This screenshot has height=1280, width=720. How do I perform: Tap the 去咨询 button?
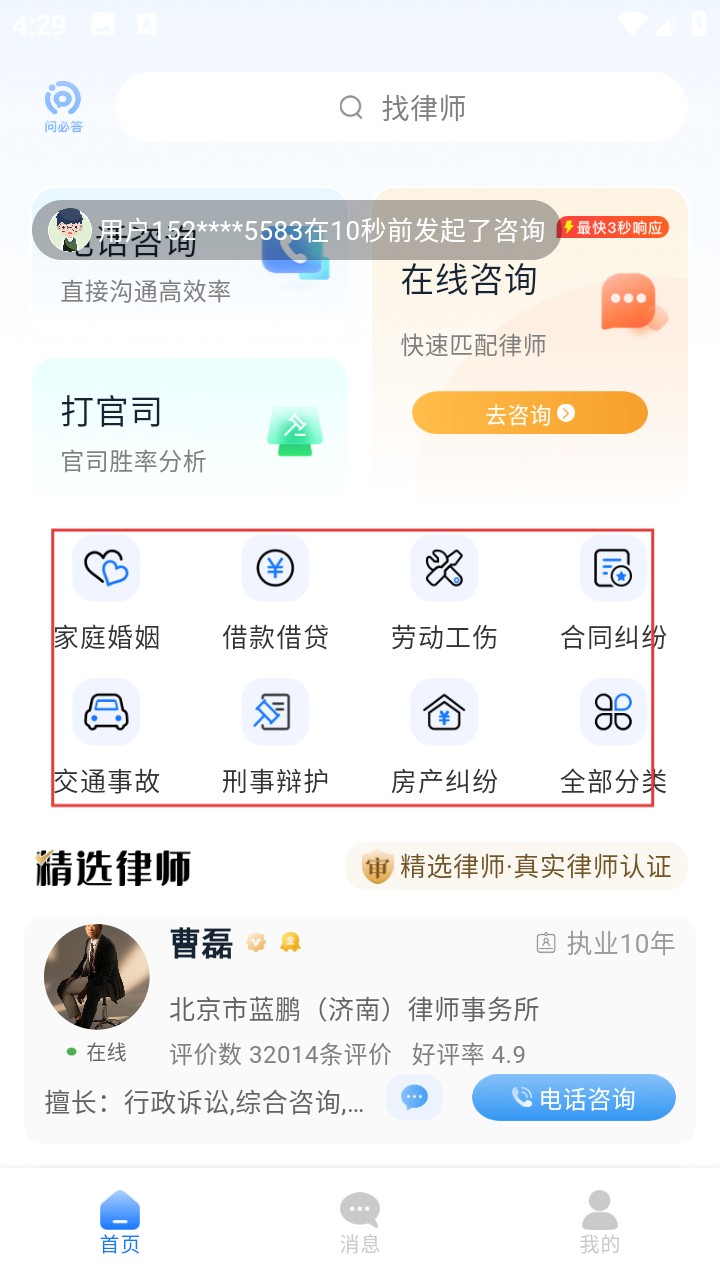point(529,413)
